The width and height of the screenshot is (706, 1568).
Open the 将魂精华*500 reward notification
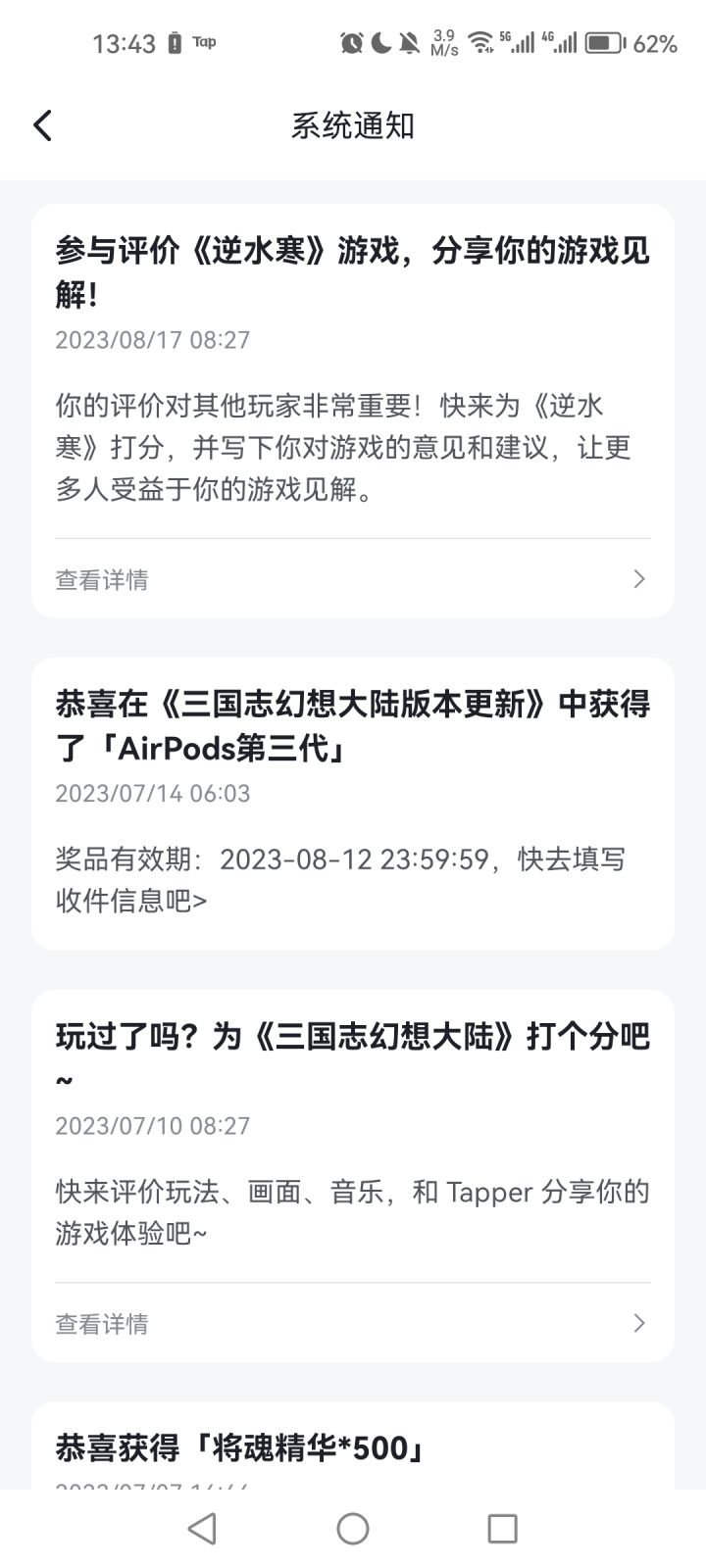click(352, 1447)
